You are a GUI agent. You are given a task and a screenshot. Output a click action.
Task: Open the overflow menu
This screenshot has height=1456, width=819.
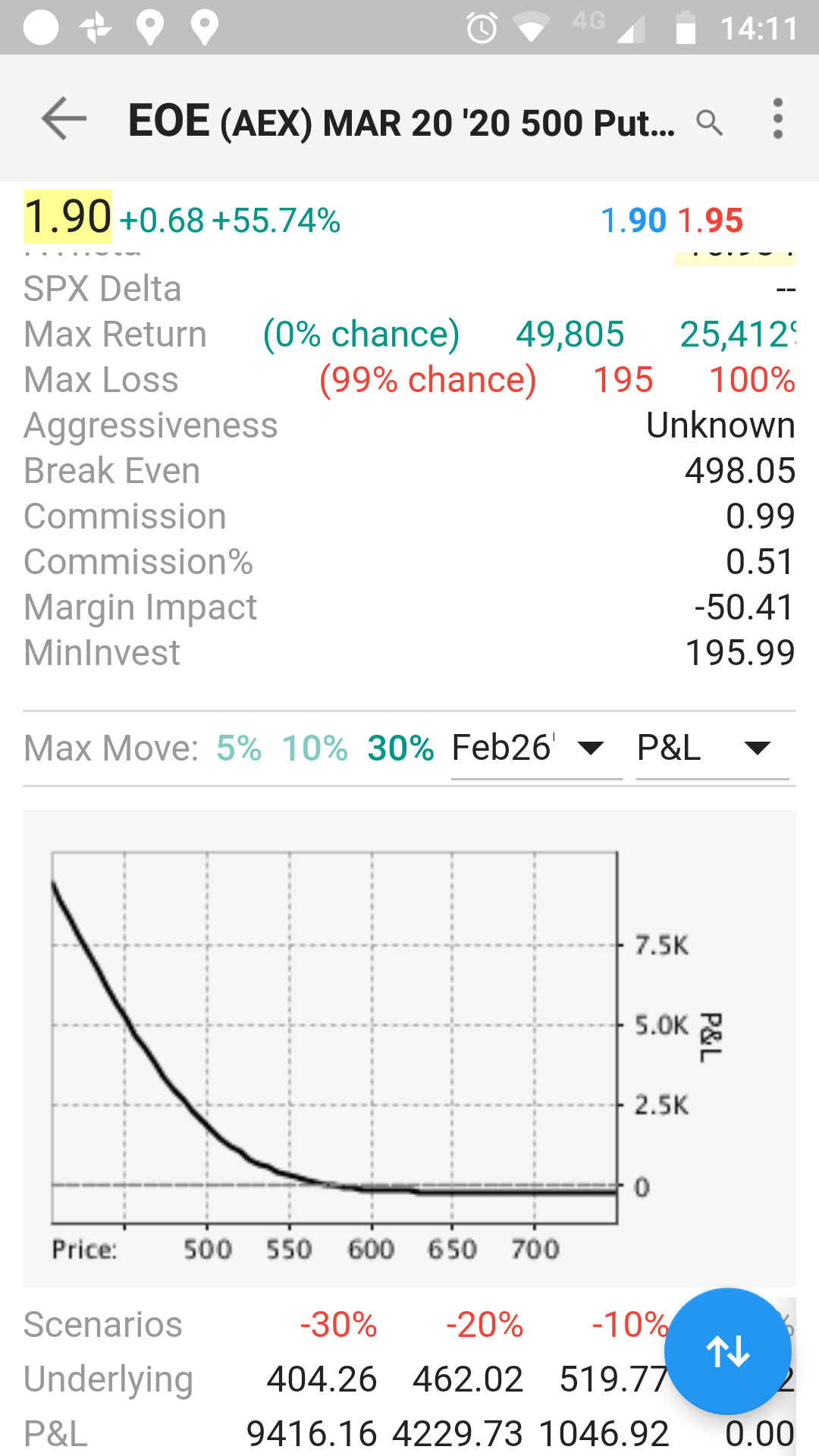777,119
